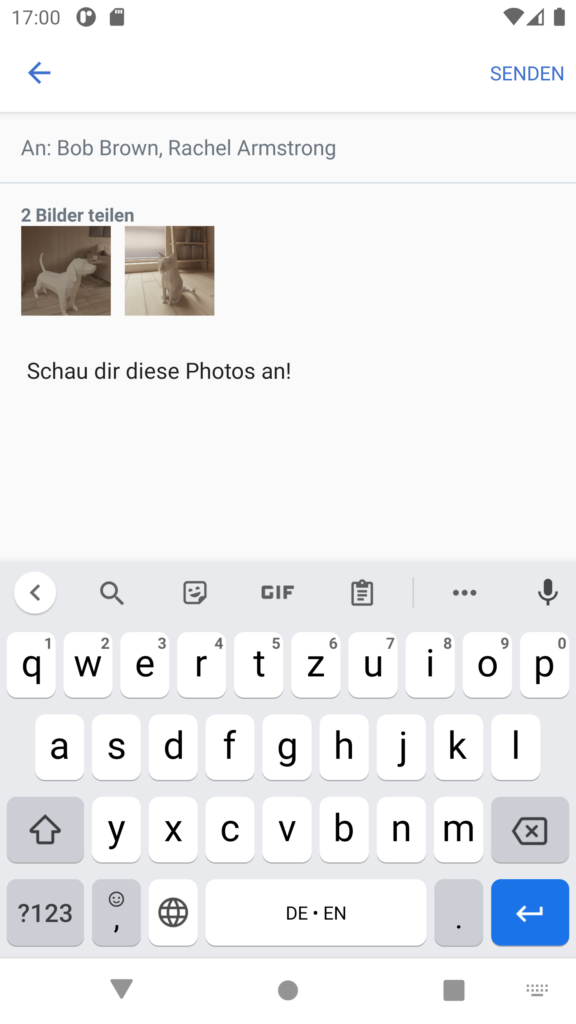Viewport: 576px width, 1024px height.
Task: Toggle the shift key
Action: pyautogui.click(x=46, y=830)
